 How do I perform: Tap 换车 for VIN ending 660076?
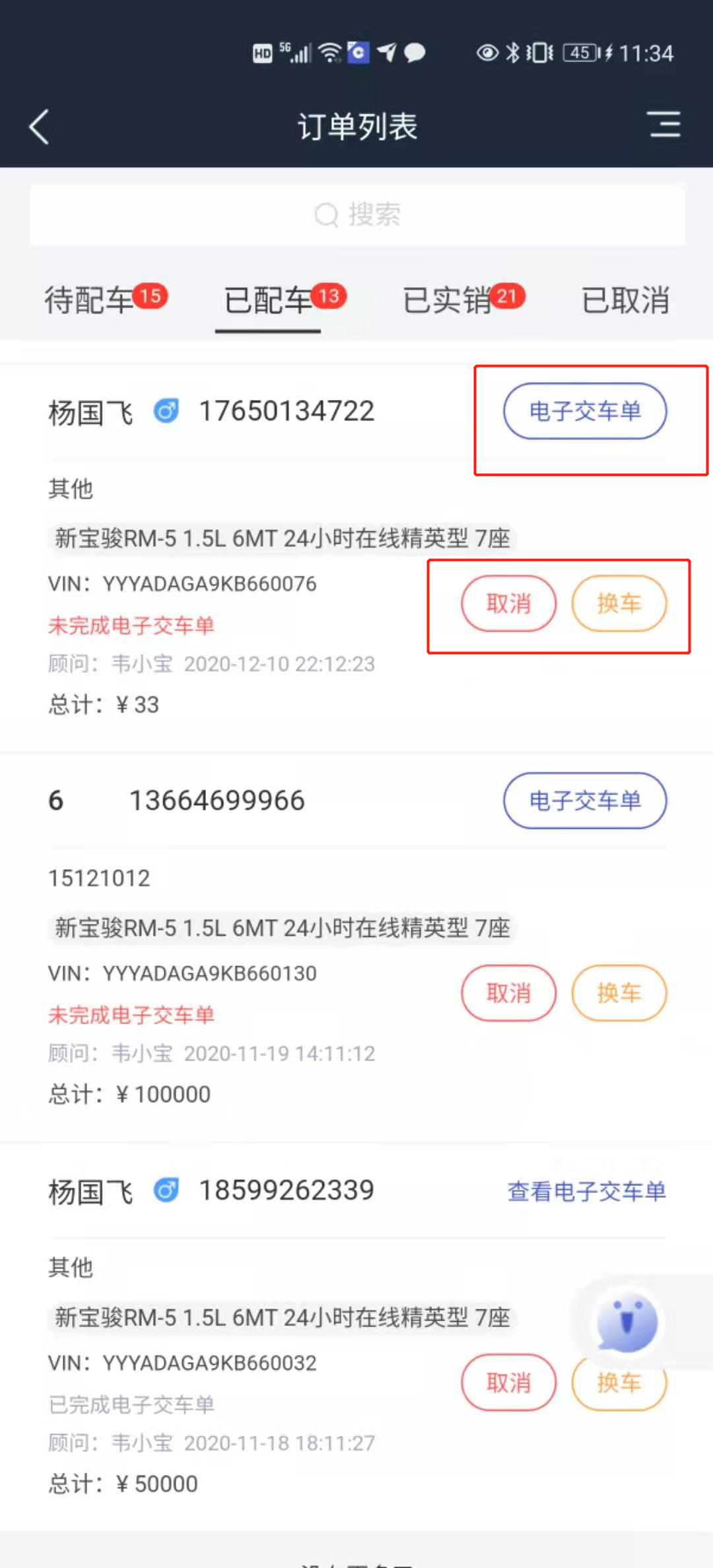(619, 603)
